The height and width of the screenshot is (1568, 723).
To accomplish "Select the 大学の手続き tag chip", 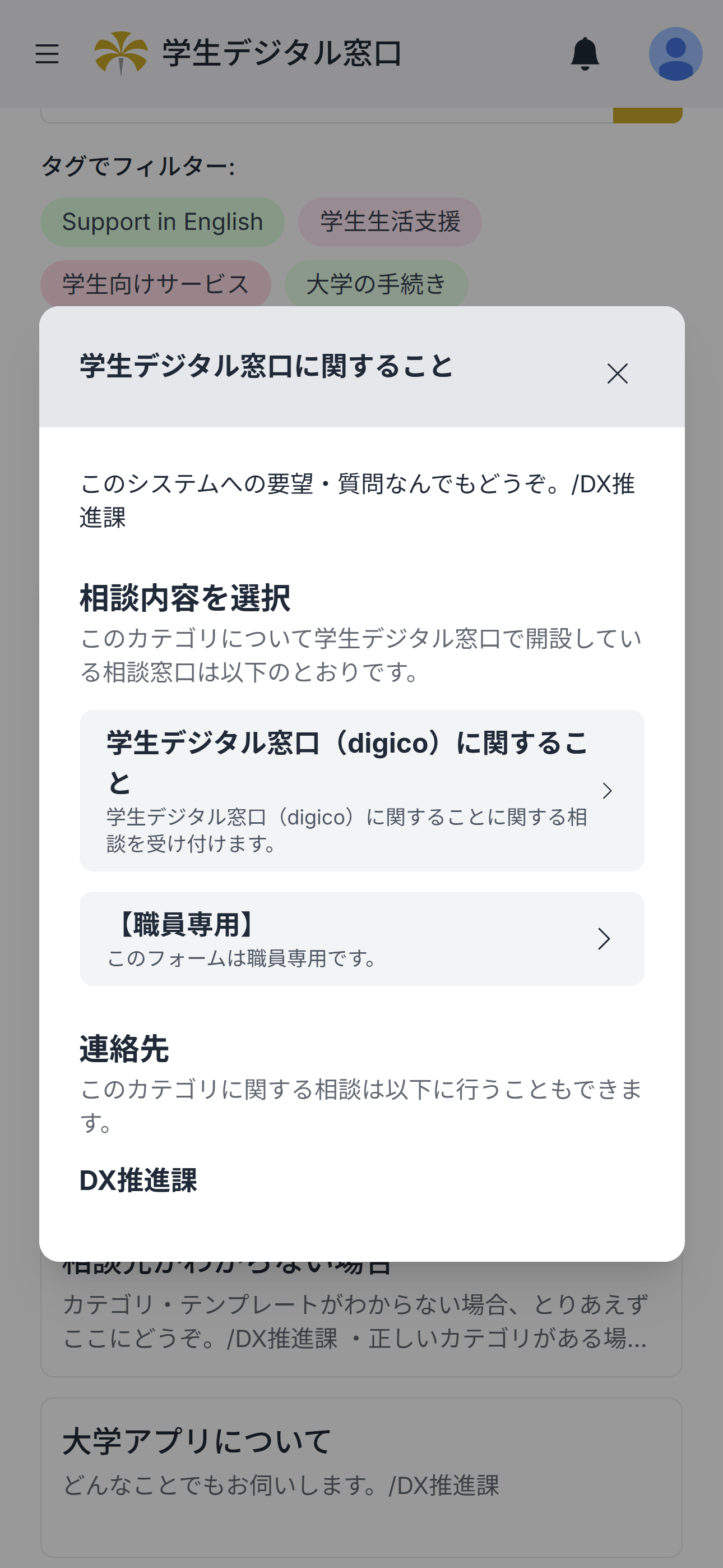I will coord(376,284).
